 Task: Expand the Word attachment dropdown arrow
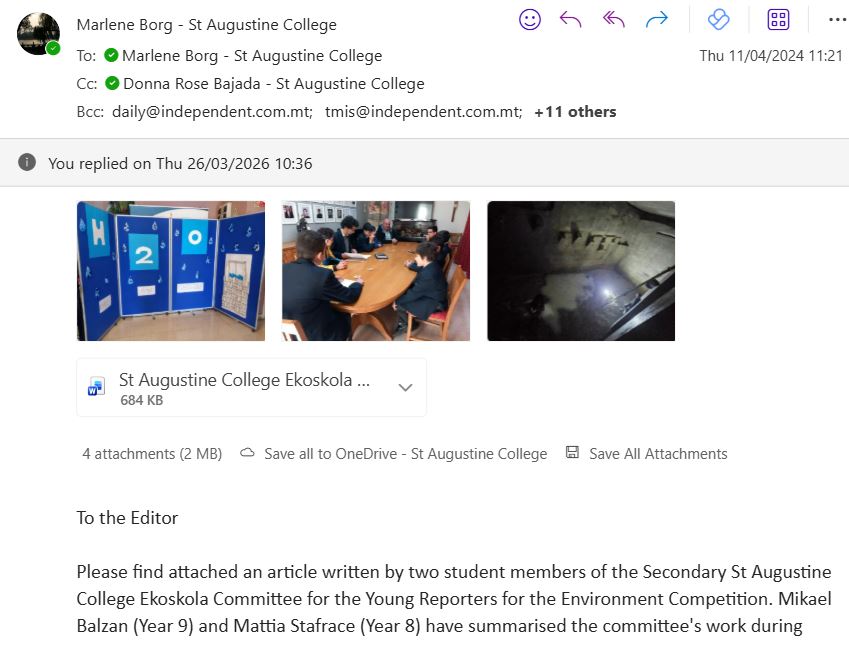405,388
